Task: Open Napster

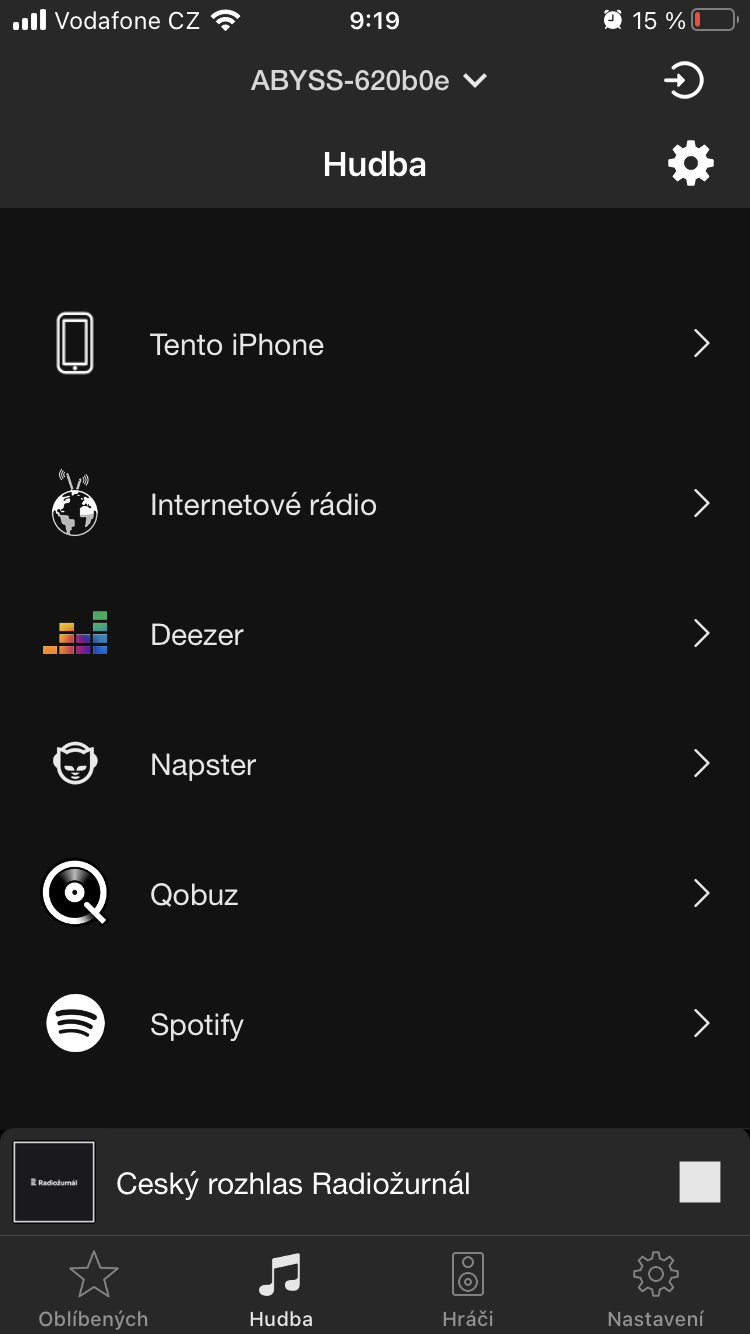Action: [x=375, y=764]
